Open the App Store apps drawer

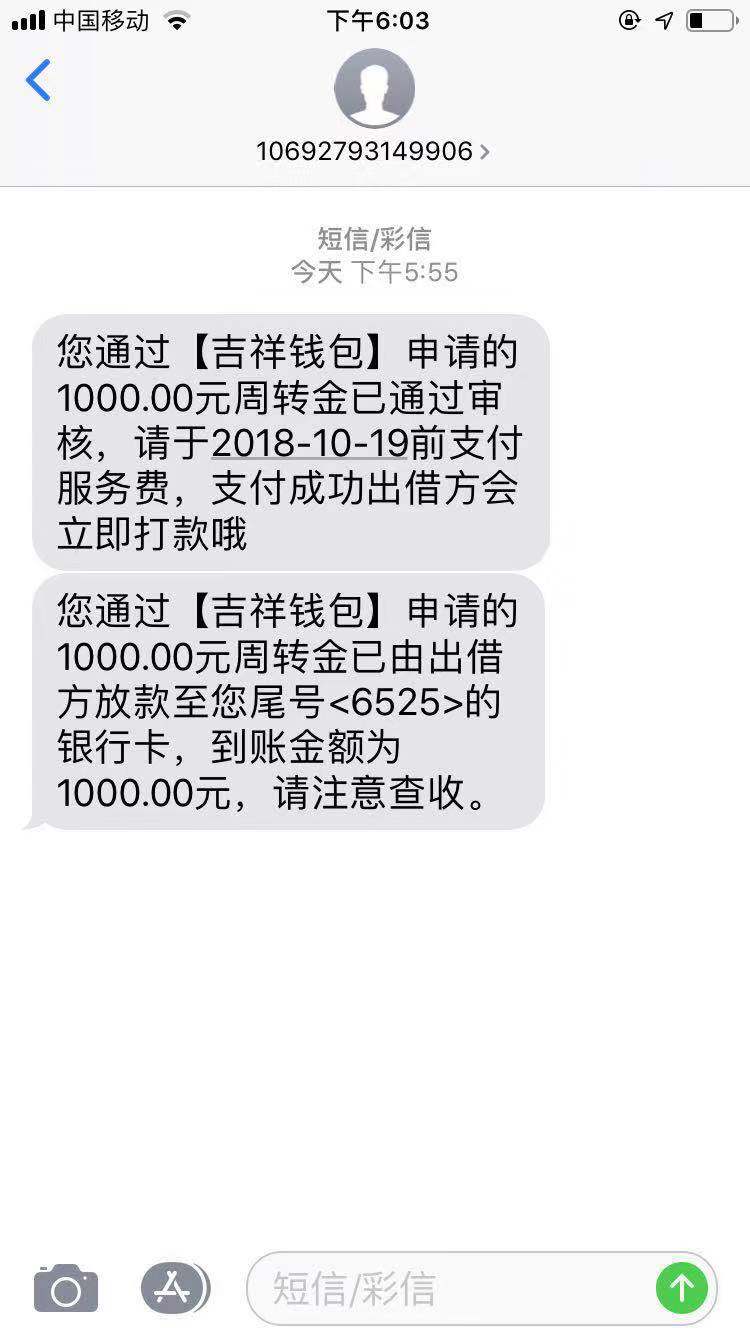(x=175, y=1288)
